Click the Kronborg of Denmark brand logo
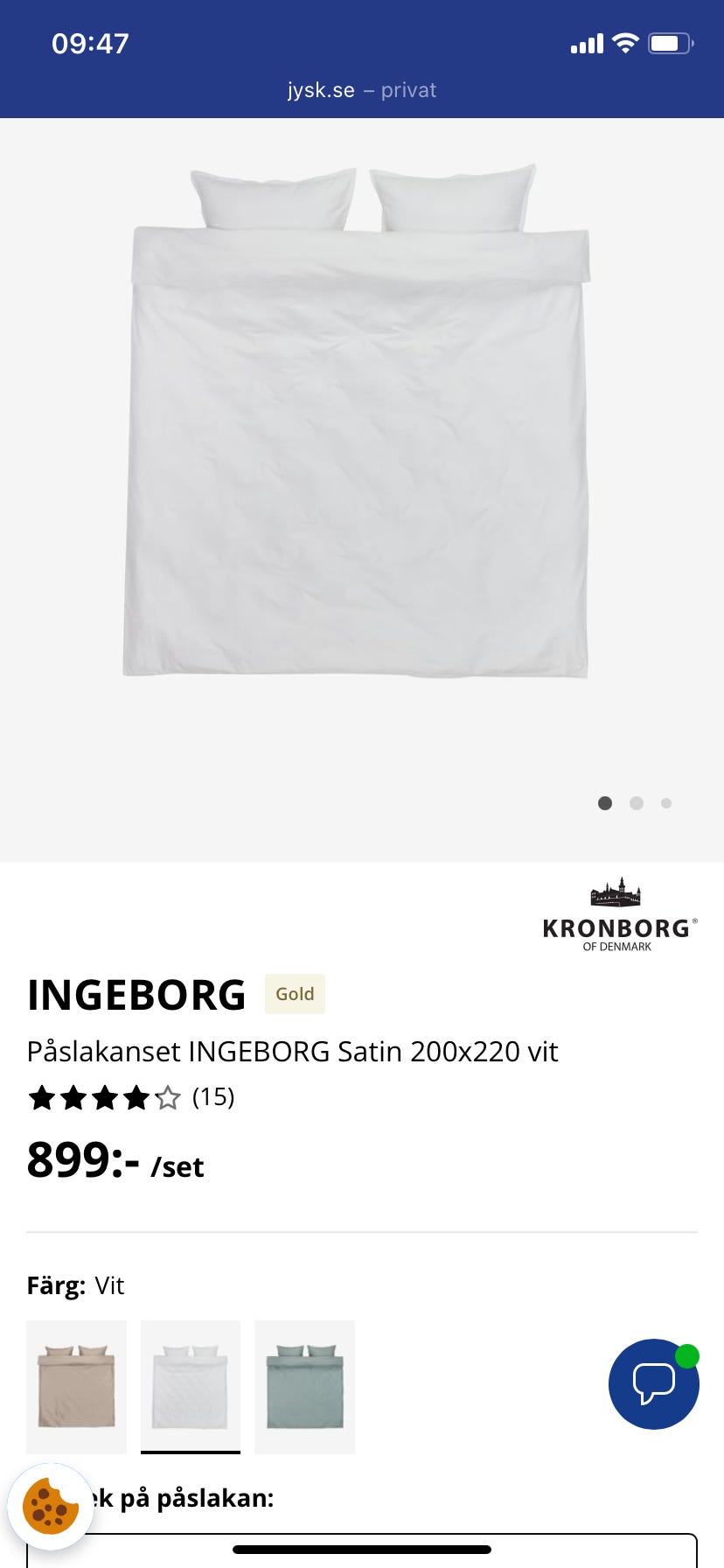This screenshot has height=1568, width=724. 616,913
